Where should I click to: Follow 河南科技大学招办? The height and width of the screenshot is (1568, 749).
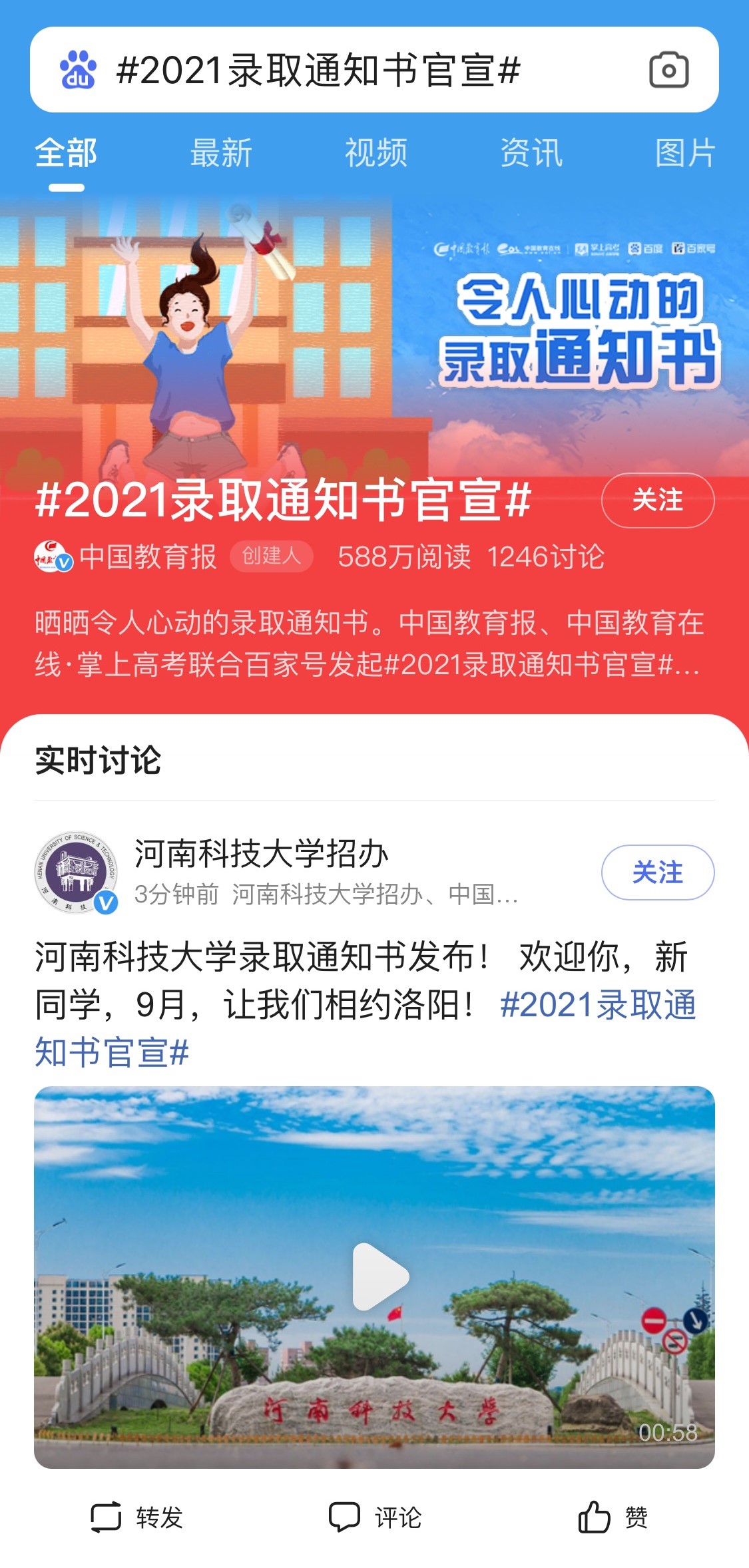[x=657, y=872]
